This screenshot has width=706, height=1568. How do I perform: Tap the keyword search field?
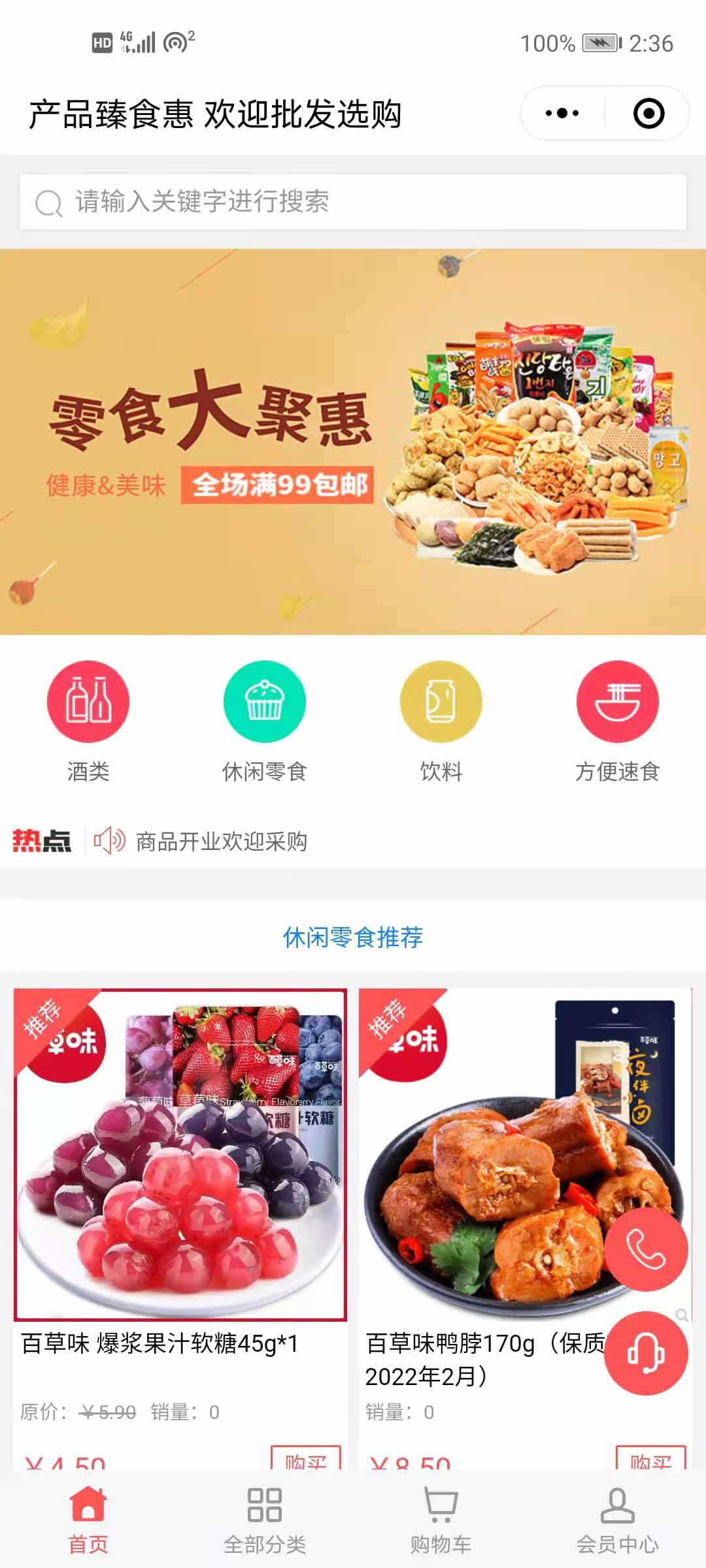click(353, 202)
